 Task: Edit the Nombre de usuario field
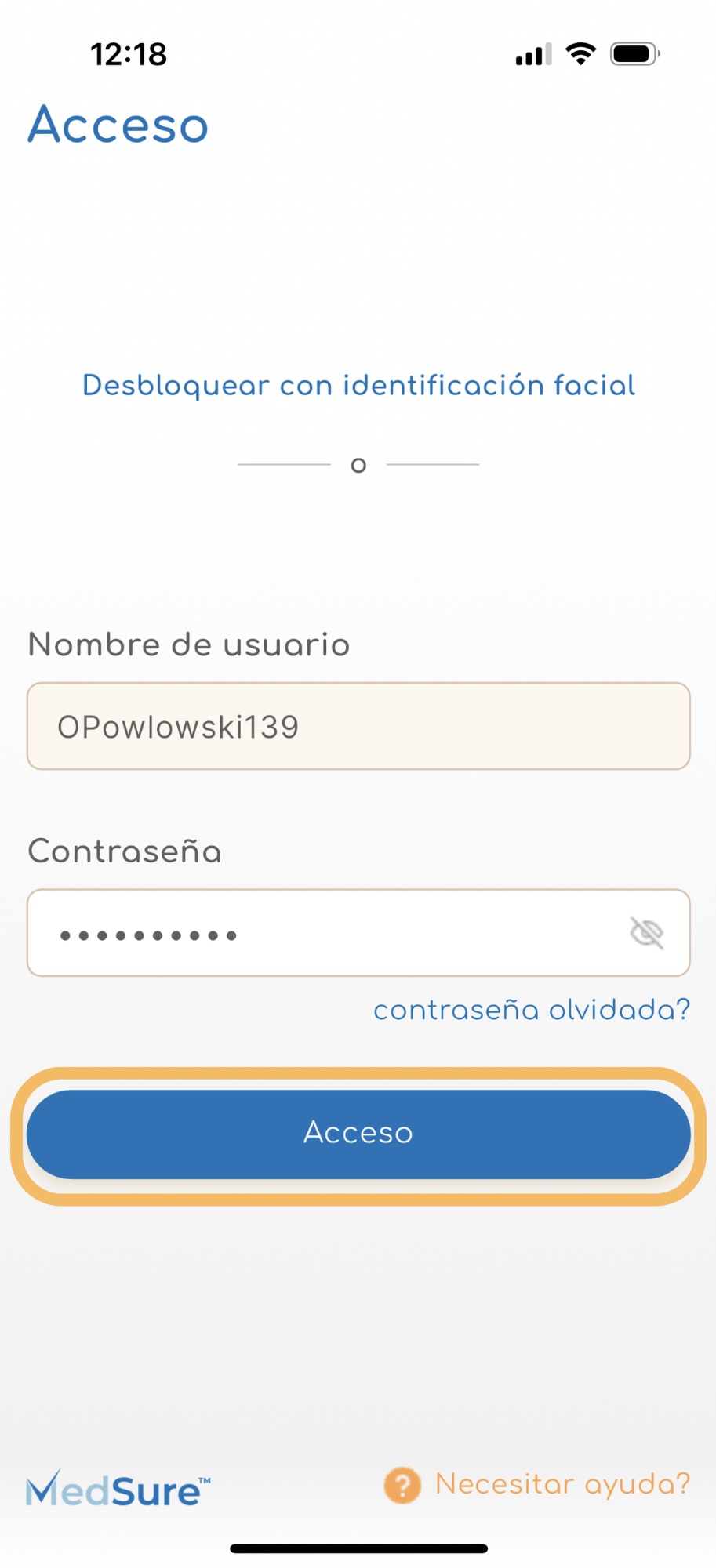click(358, 726)
